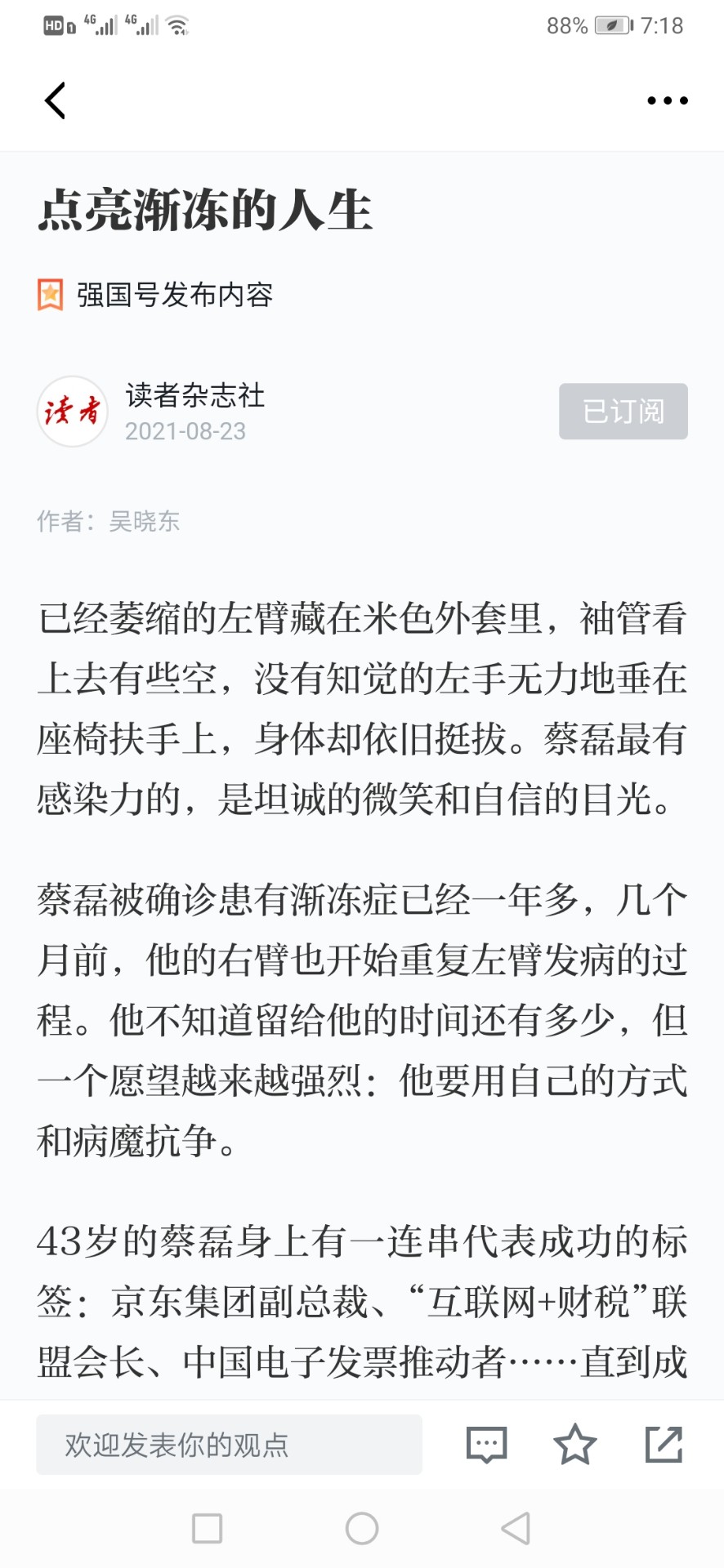Tap the system home button
This screenshot has height=1568, width=724.
(362, 1528)
